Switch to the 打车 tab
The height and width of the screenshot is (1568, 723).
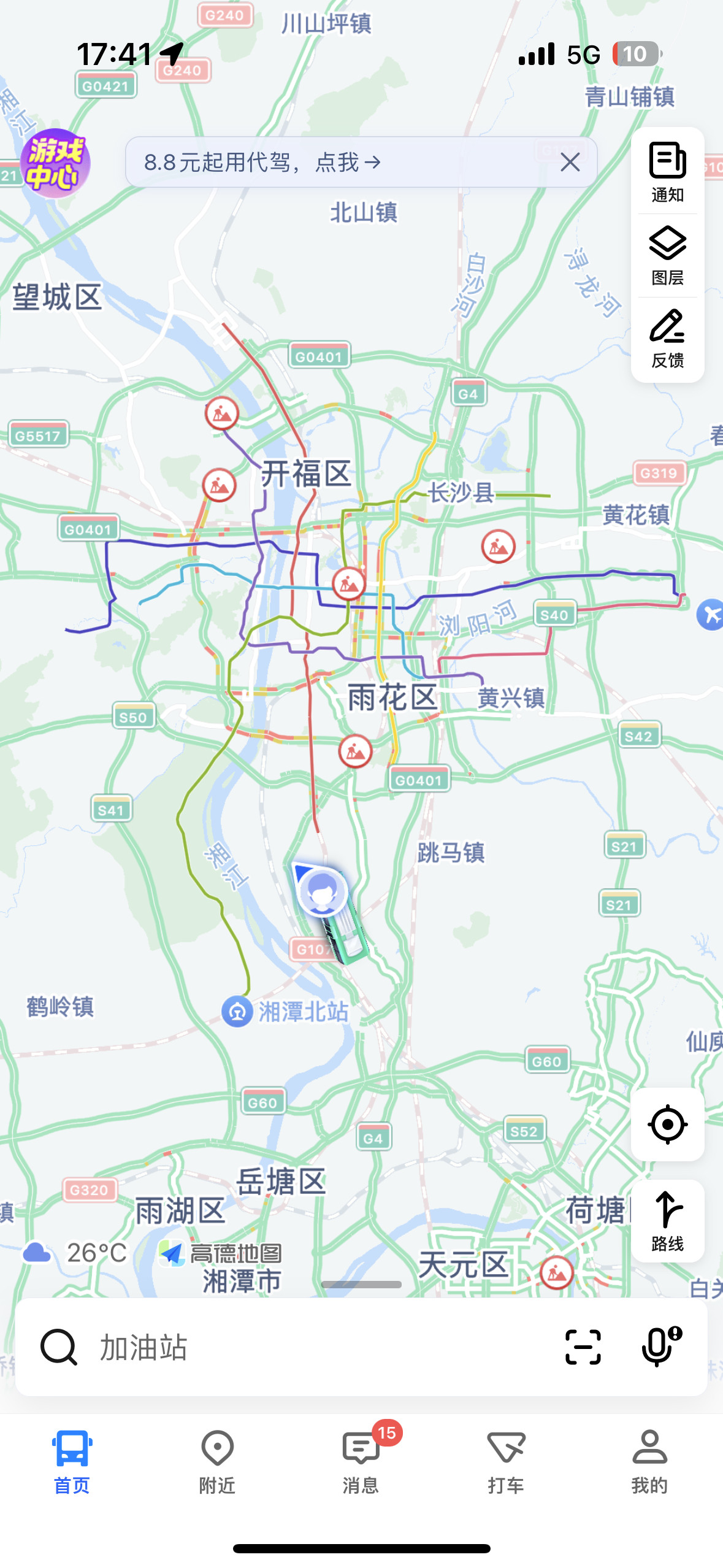coord(506,1462)
